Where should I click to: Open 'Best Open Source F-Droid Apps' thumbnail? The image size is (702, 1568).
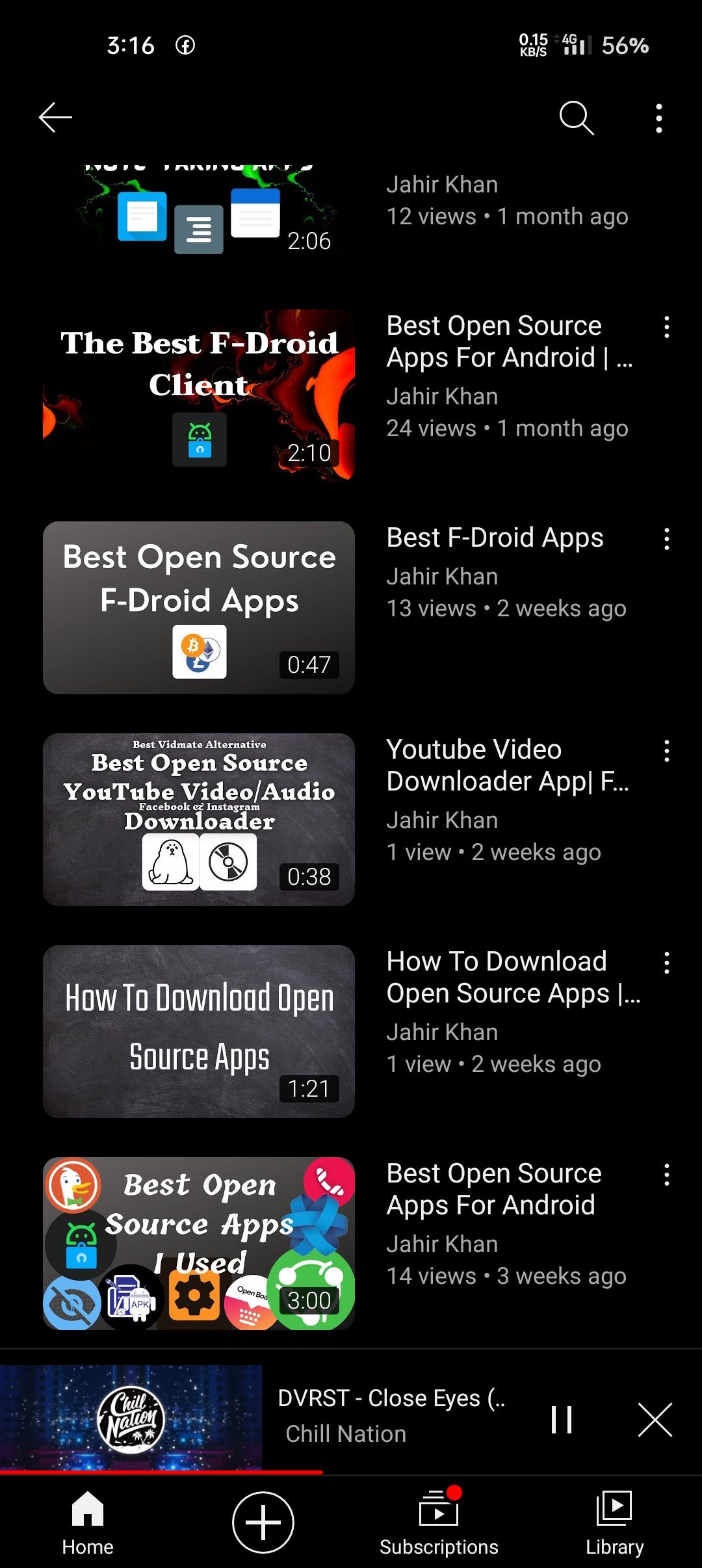coord(199,607)
